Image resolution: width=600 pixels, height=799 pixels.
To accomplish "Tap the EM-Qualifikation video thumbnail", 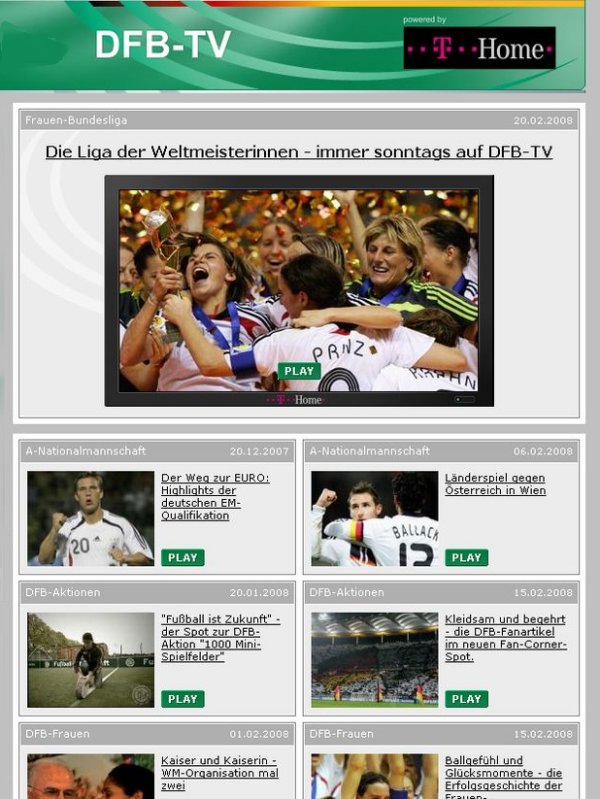I will [90, 518].
